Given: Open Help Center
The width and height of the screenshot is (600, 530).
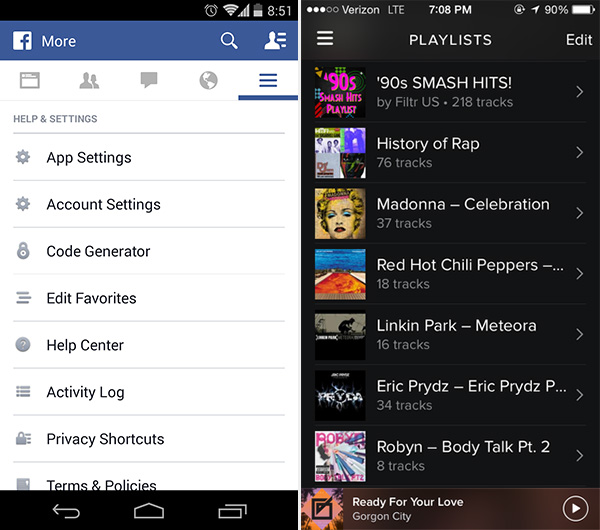Looking at the screenshot, I should tap(85, 345).
